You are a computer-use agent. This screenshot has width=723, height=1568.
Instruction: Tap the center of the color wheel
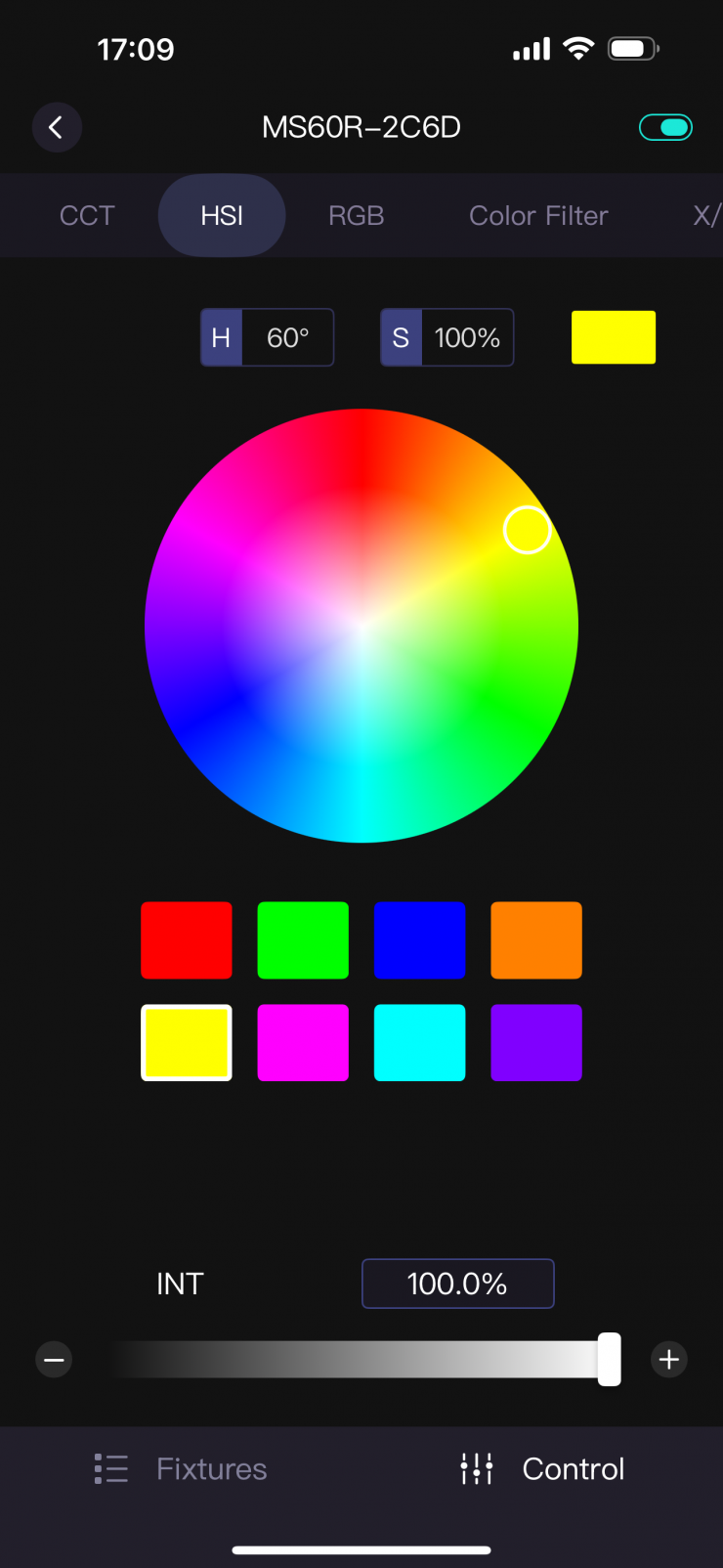(361, 626)
